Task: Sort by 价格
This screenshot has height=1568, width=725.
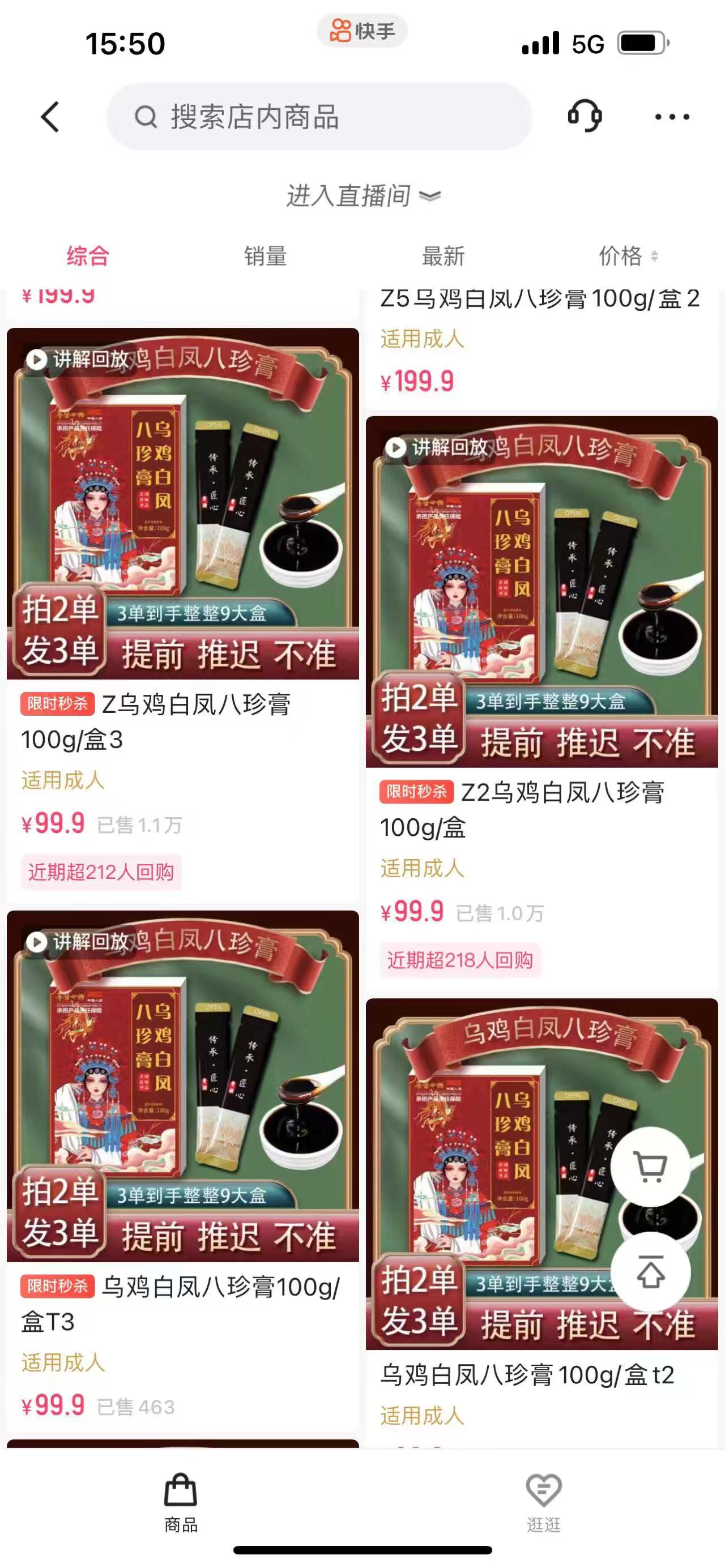Action: tap(627, 257)
